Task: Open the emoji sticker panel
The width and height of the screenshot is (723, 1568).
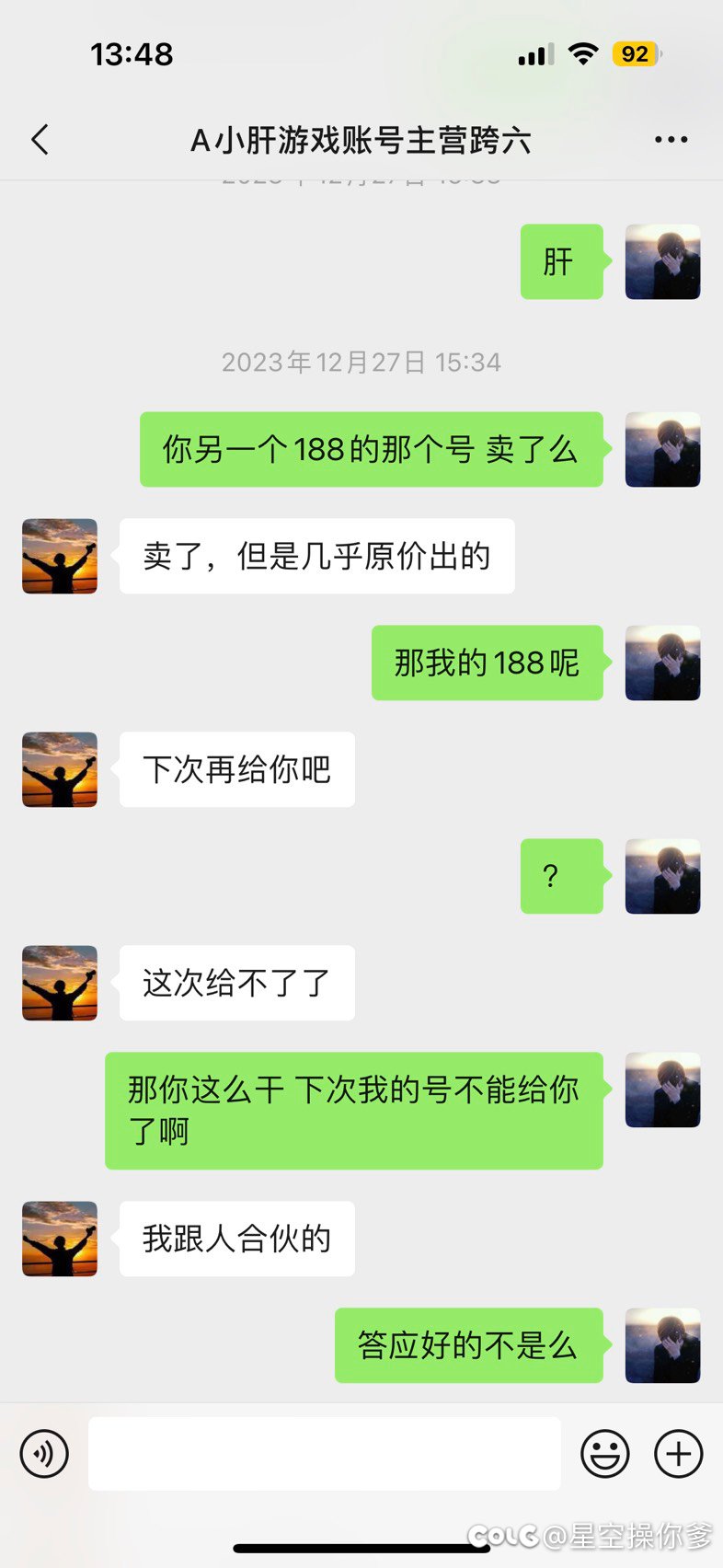Action: (x=604, y=1454)
